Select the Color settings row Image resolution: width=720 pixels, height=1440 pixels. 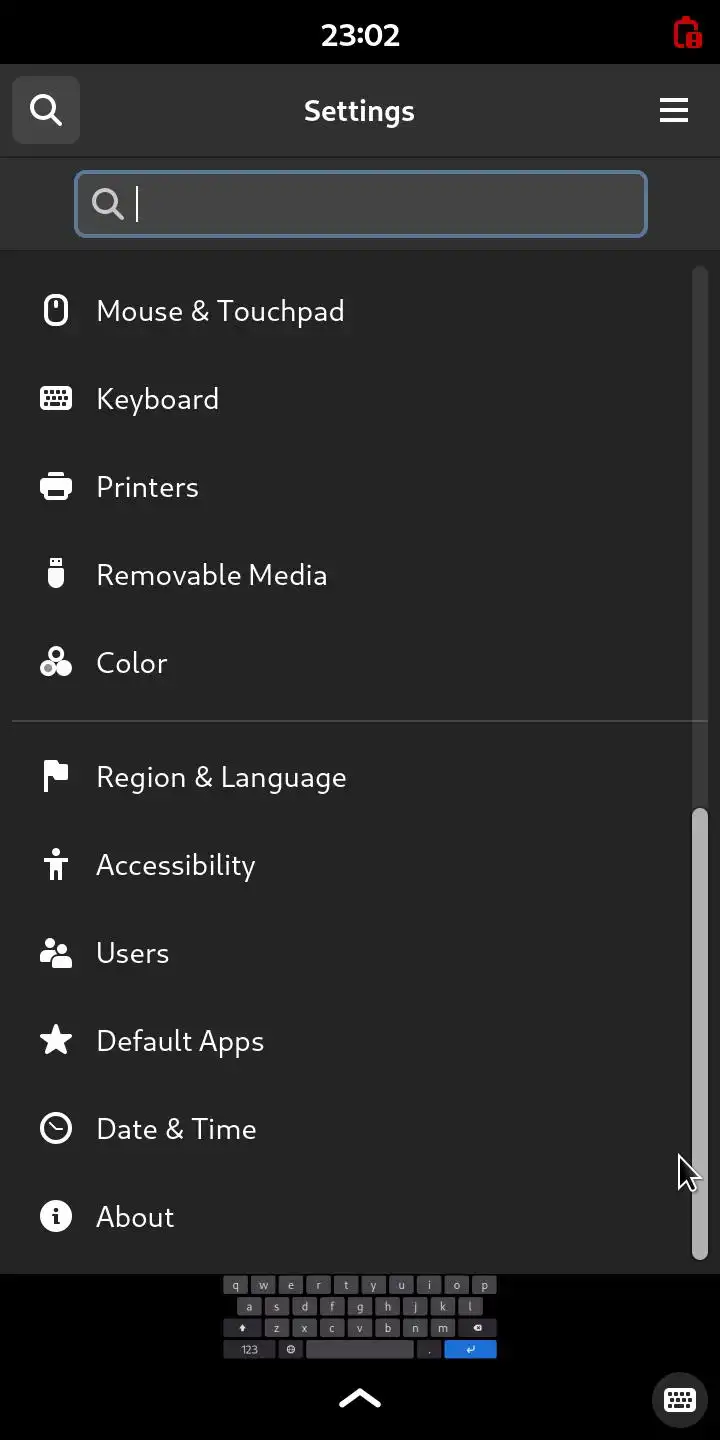pyautogui.click(x=131, y=663)
